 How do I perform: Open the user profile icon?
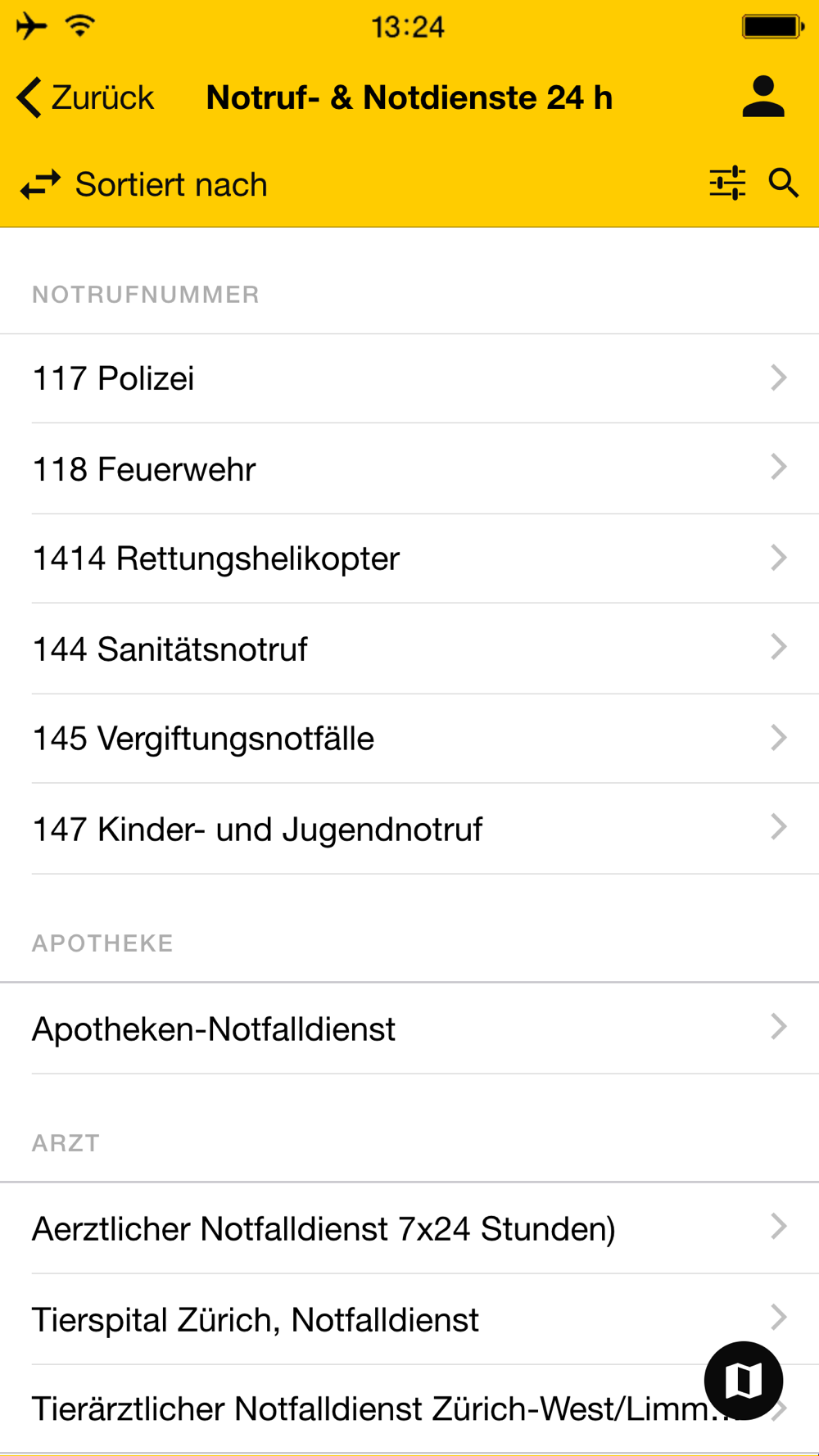coord(762,97)
